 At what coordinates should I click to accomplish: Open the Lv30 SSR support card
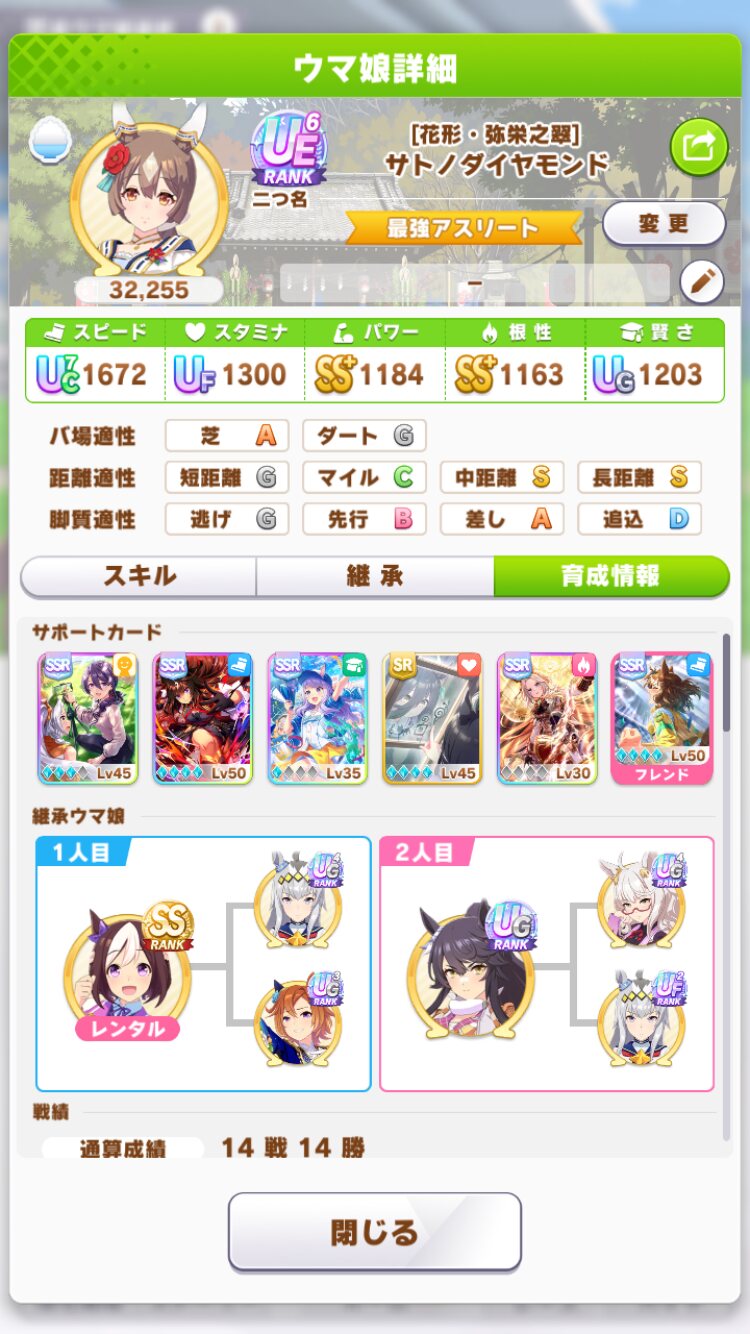point(547,718)
